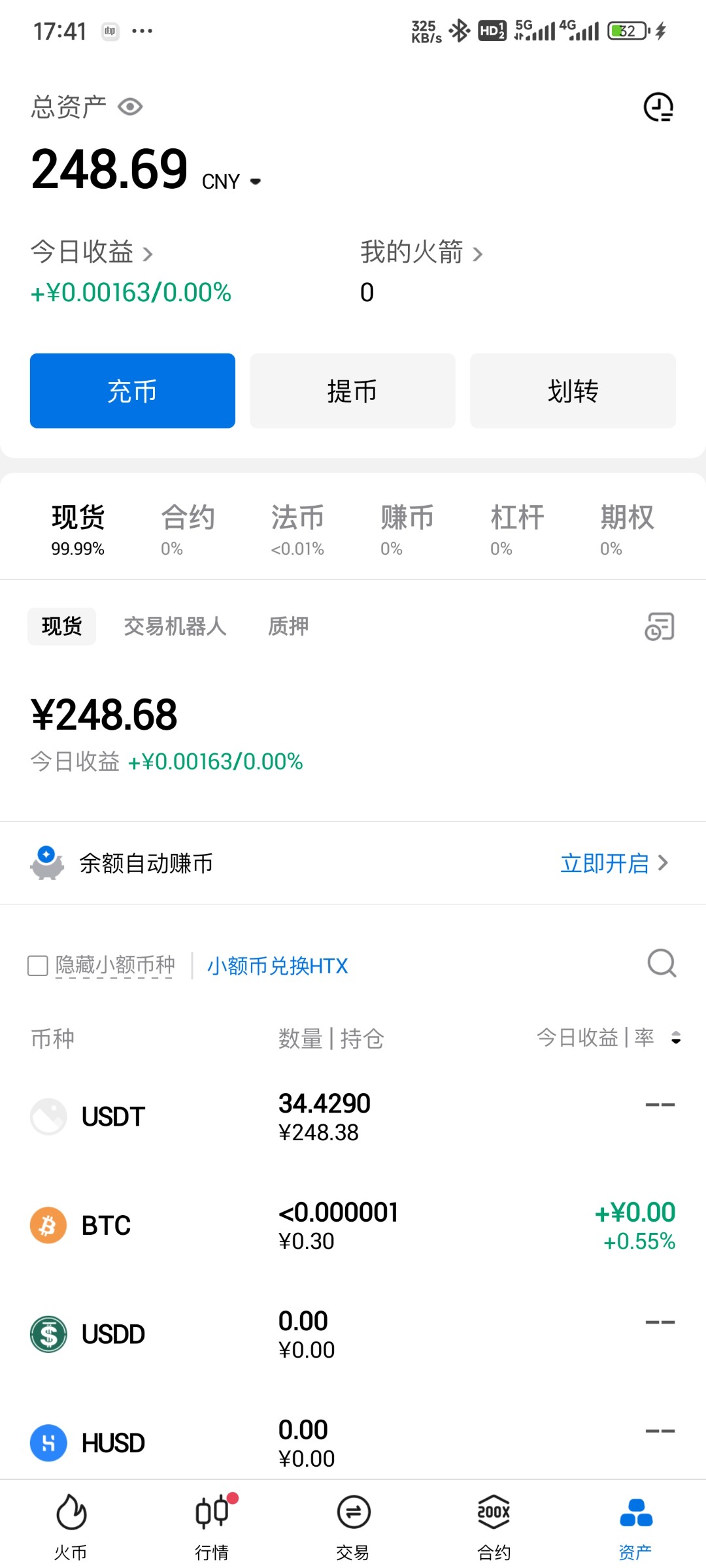
Task: Tap the 提币 withdraw button
Action: pyautogui.click(x=352, y=391)
